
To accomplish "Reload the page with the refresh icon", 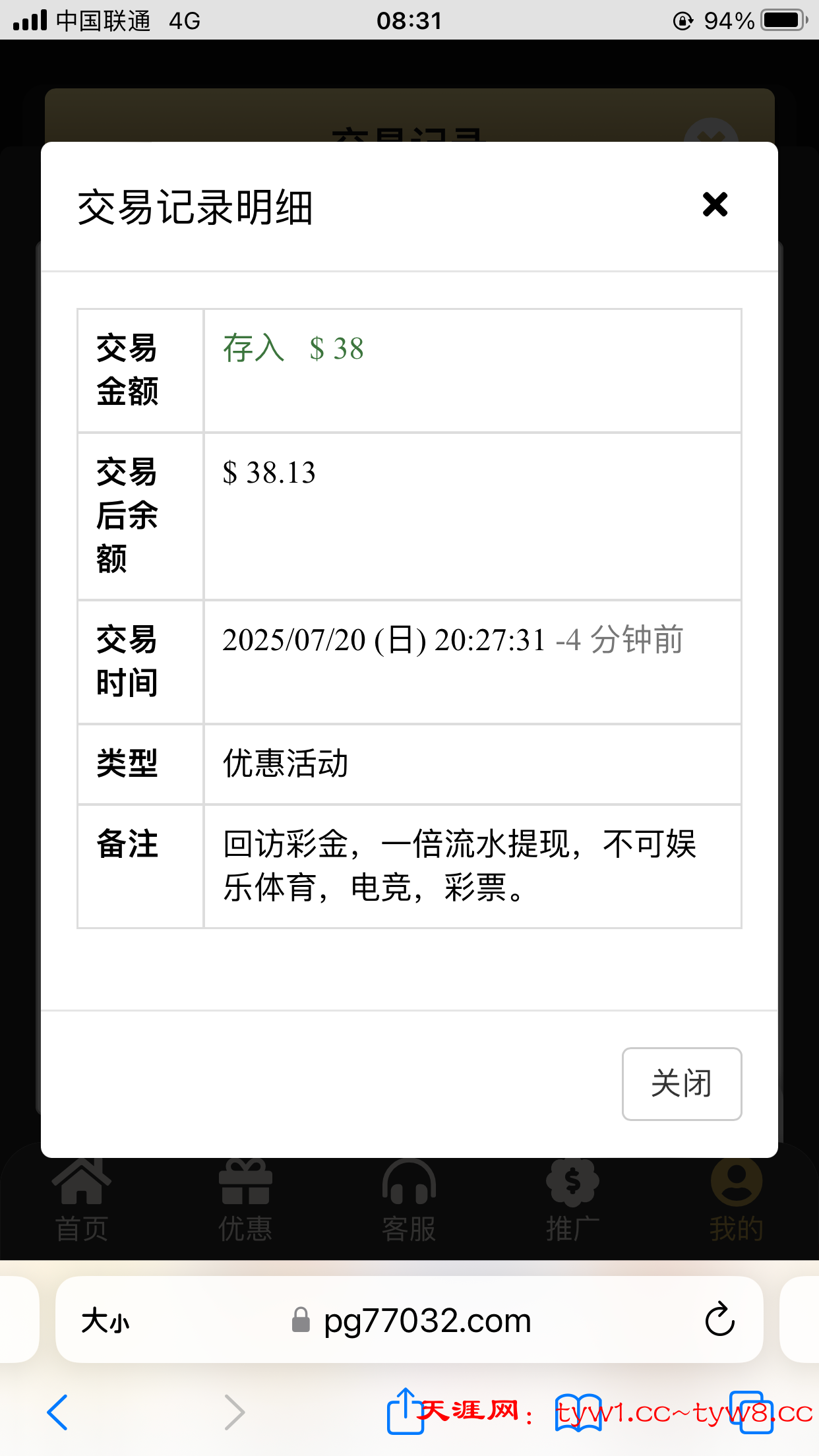I will pos(720,1320).
